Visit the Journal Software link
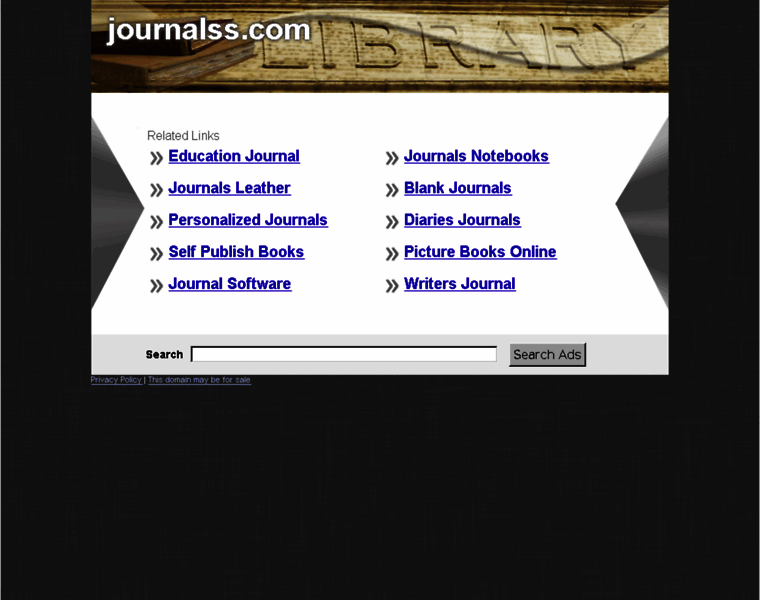 pyautogui.click(x=229, y=284)
